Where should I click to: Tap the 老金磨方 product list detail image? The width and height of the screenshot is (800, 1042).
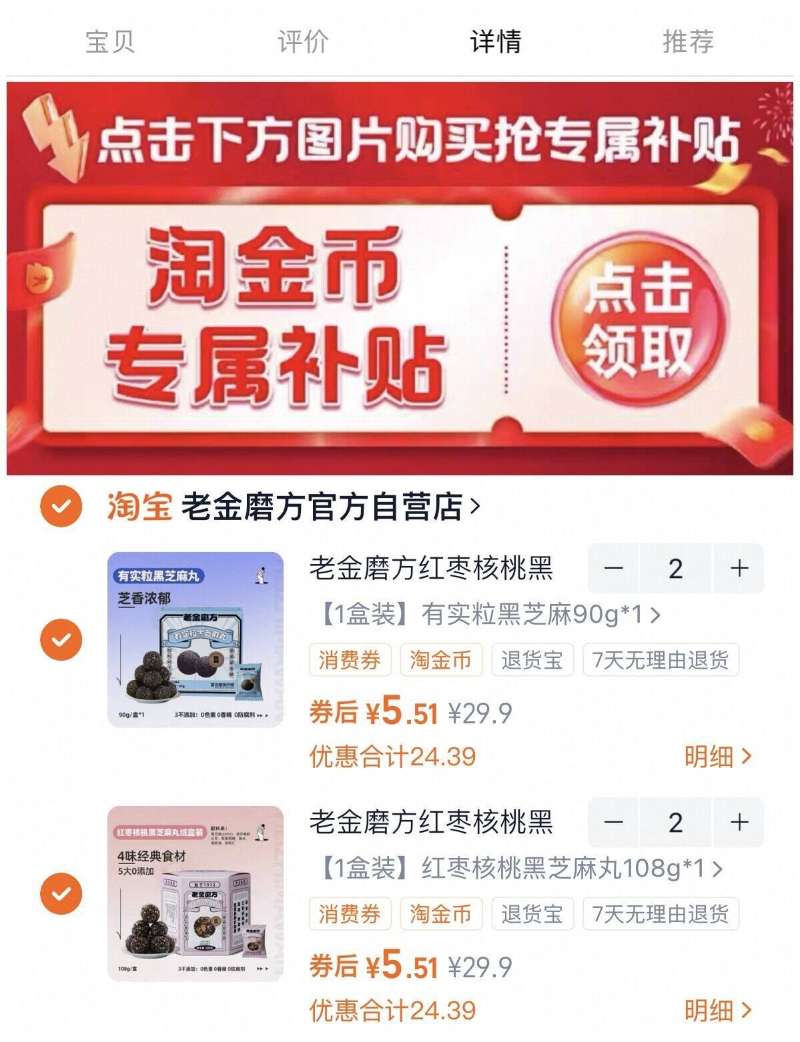pos(400,760)
